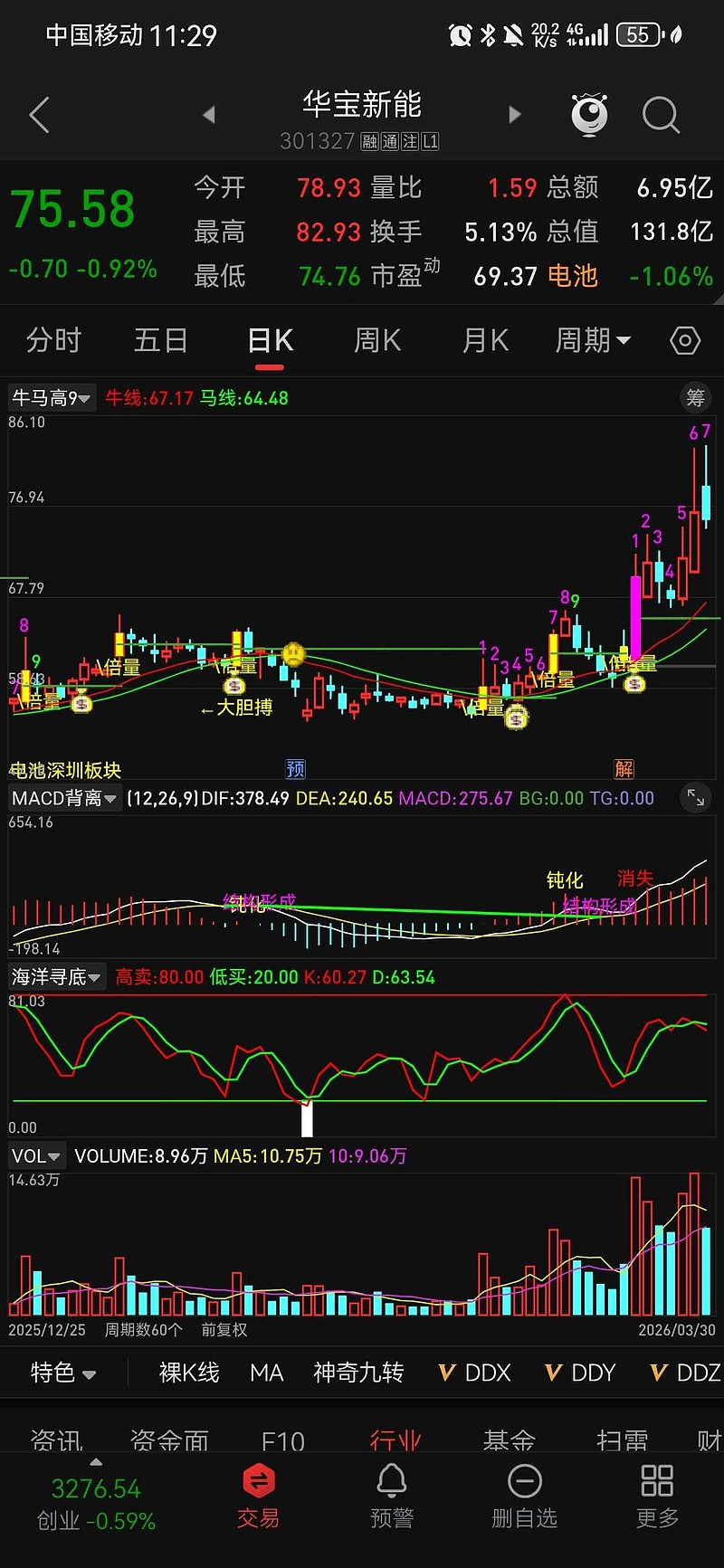Switch to the F10 tab
Screen dimensions: 724x1568
pos(282,1439)
